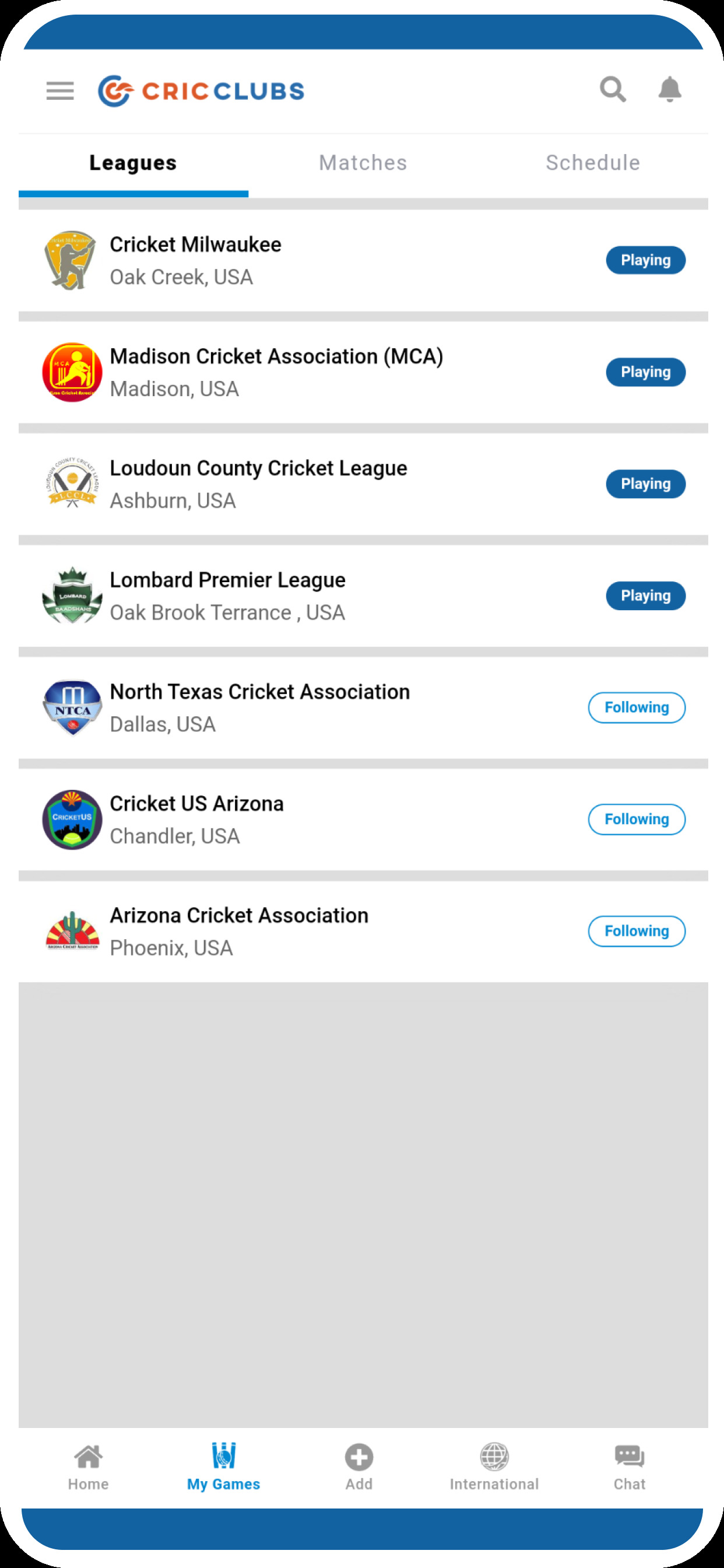Tap Following button for Cricket US Arizona
This screenshot has height=1568, width=724.
[x=637, y=820]
